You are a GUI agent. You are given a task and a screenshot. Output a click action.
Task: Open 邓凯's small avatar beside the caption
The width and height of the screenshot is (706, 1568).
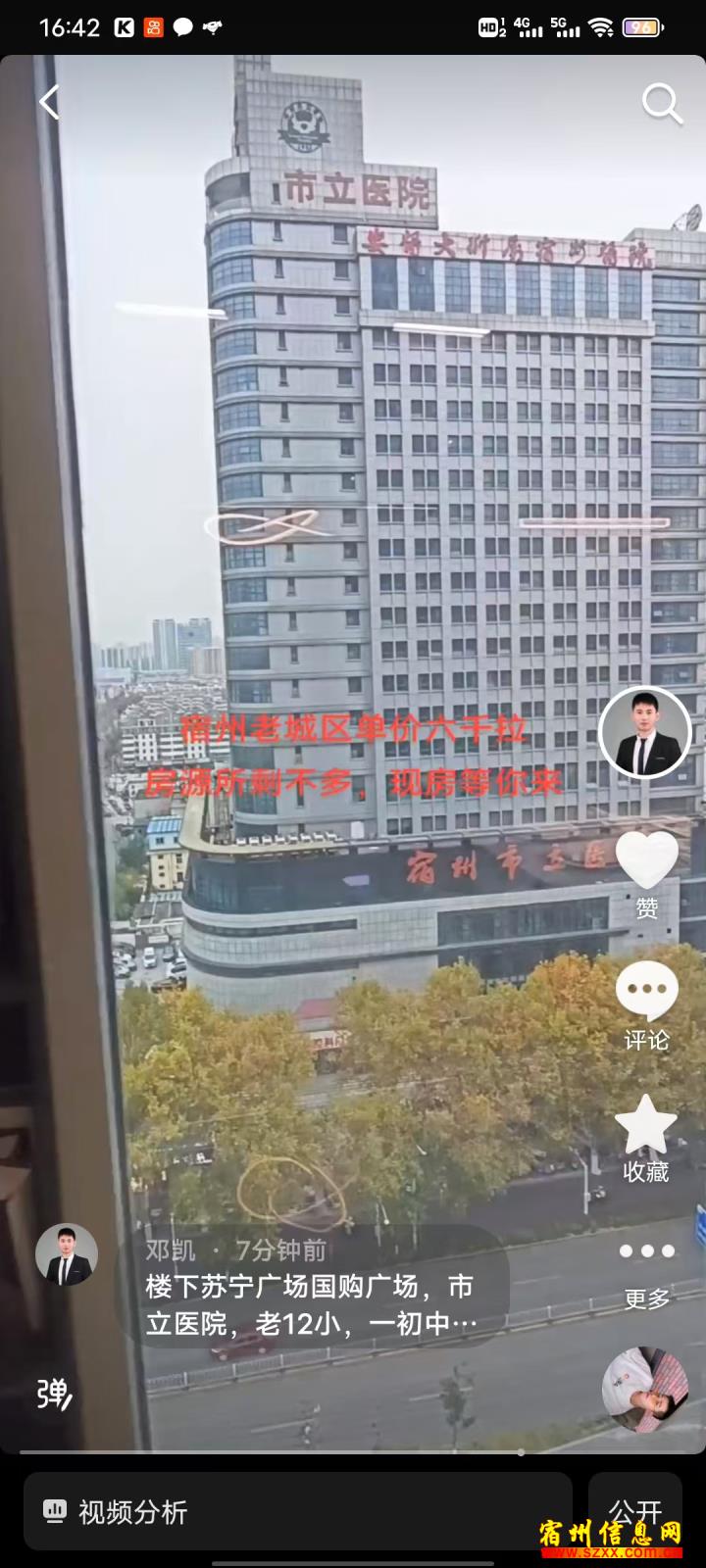[x=67, y=1254]
